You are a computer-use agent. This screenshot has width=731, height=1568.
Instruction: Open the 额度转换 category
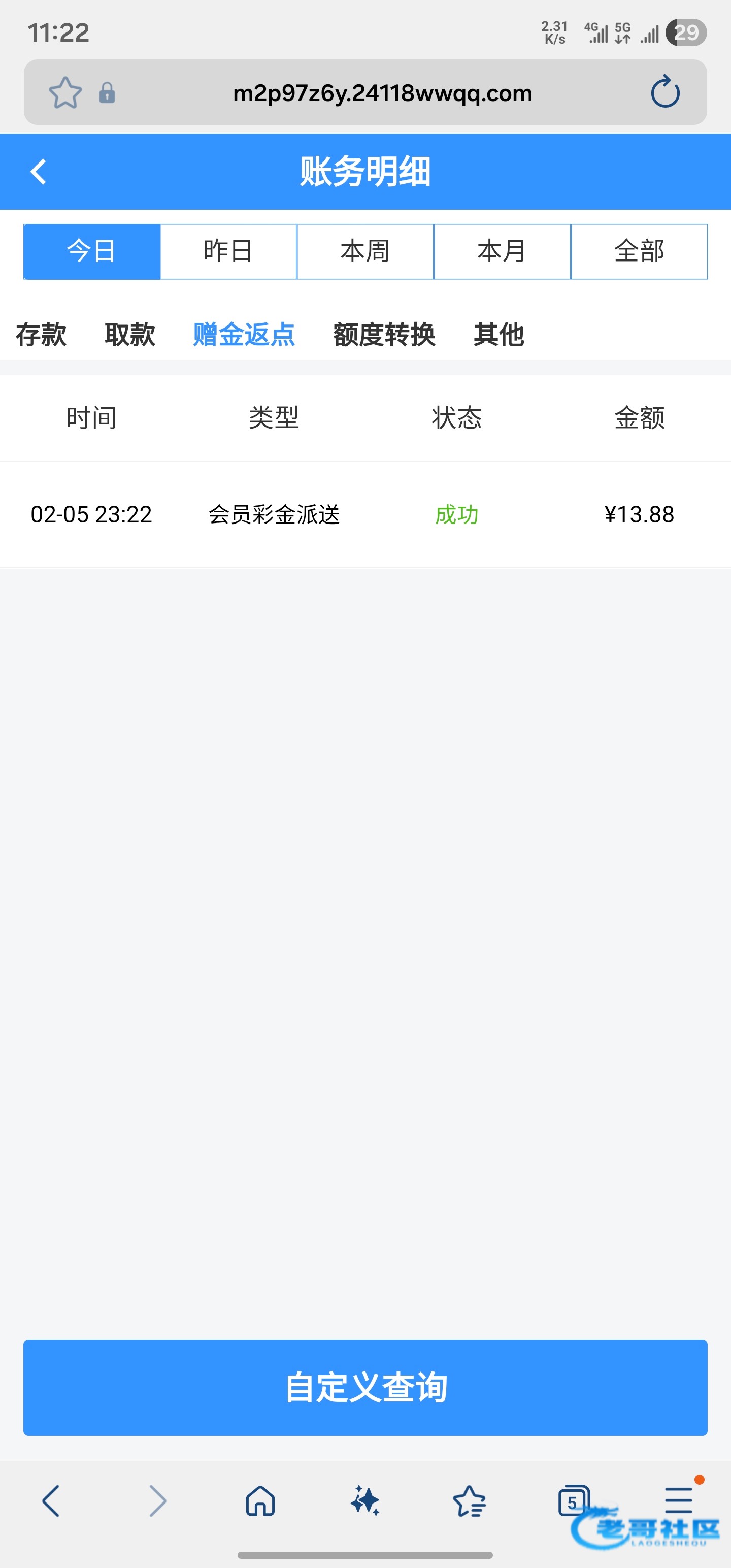point(384,334)
